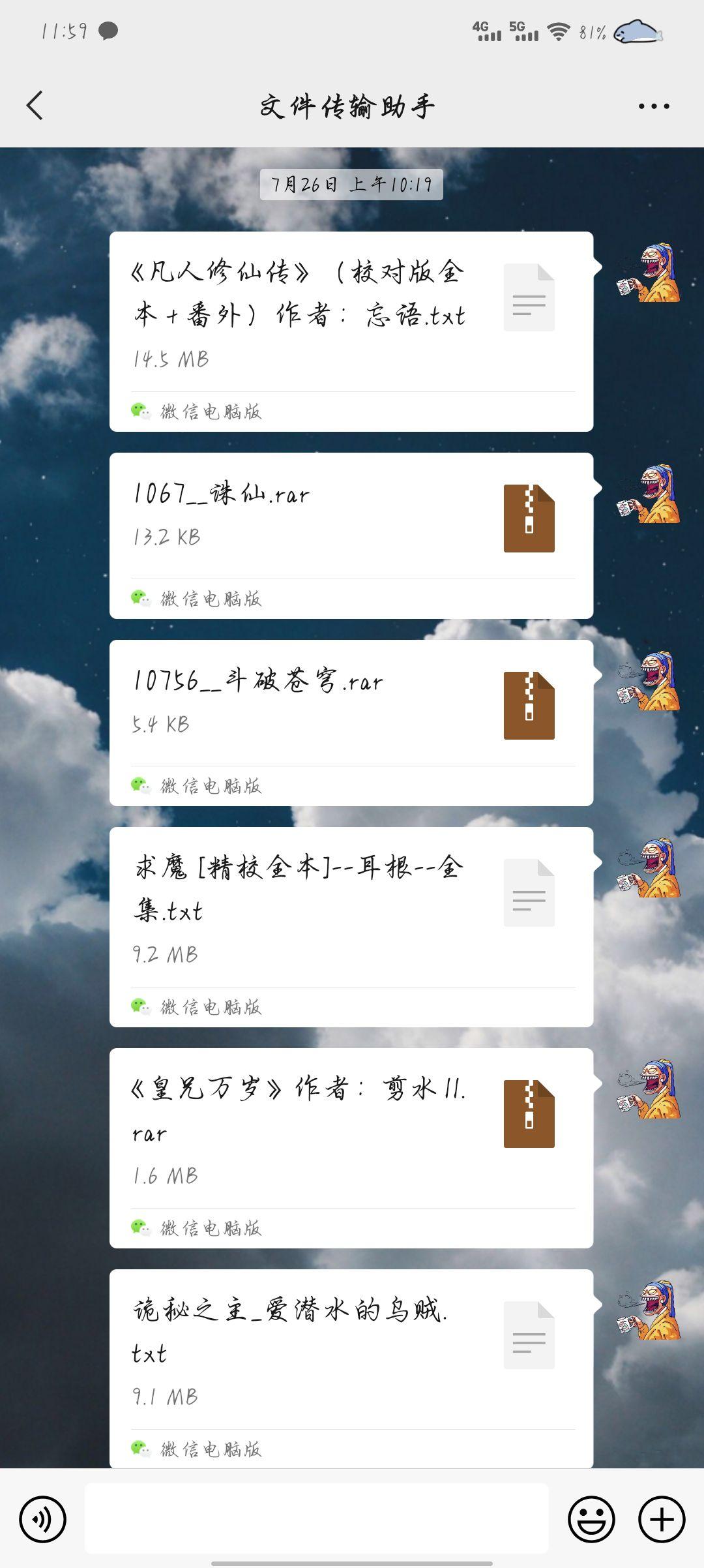Open the three-dot chat options menu

[654, 106]
